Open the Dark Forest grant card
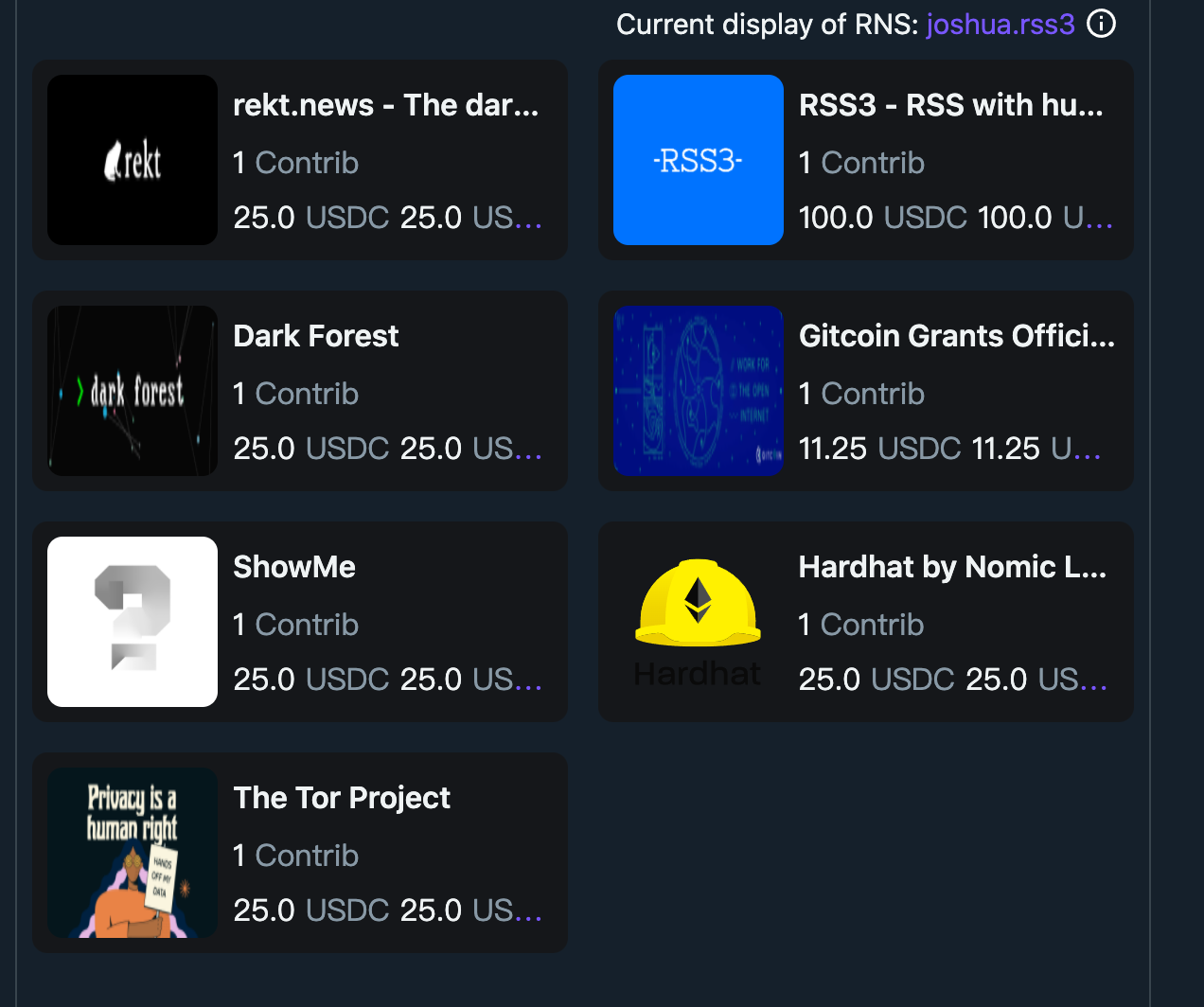Screen dimensions: 1204x1007 click(299, 391)
